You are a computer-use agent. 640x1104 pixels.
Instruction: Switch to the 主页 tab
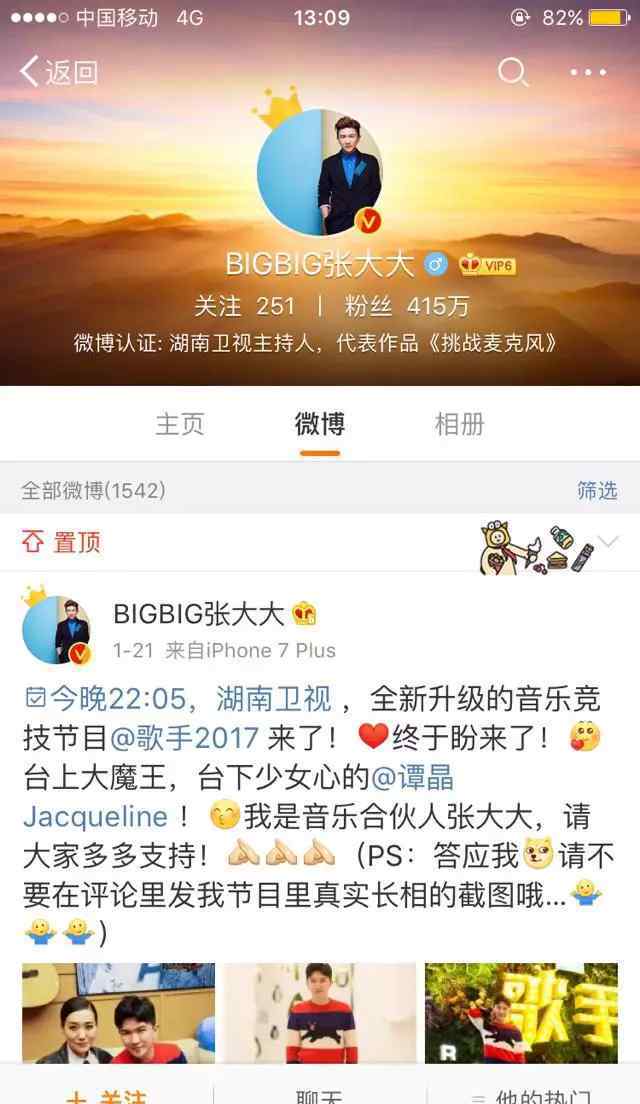[x=180, y=424]
